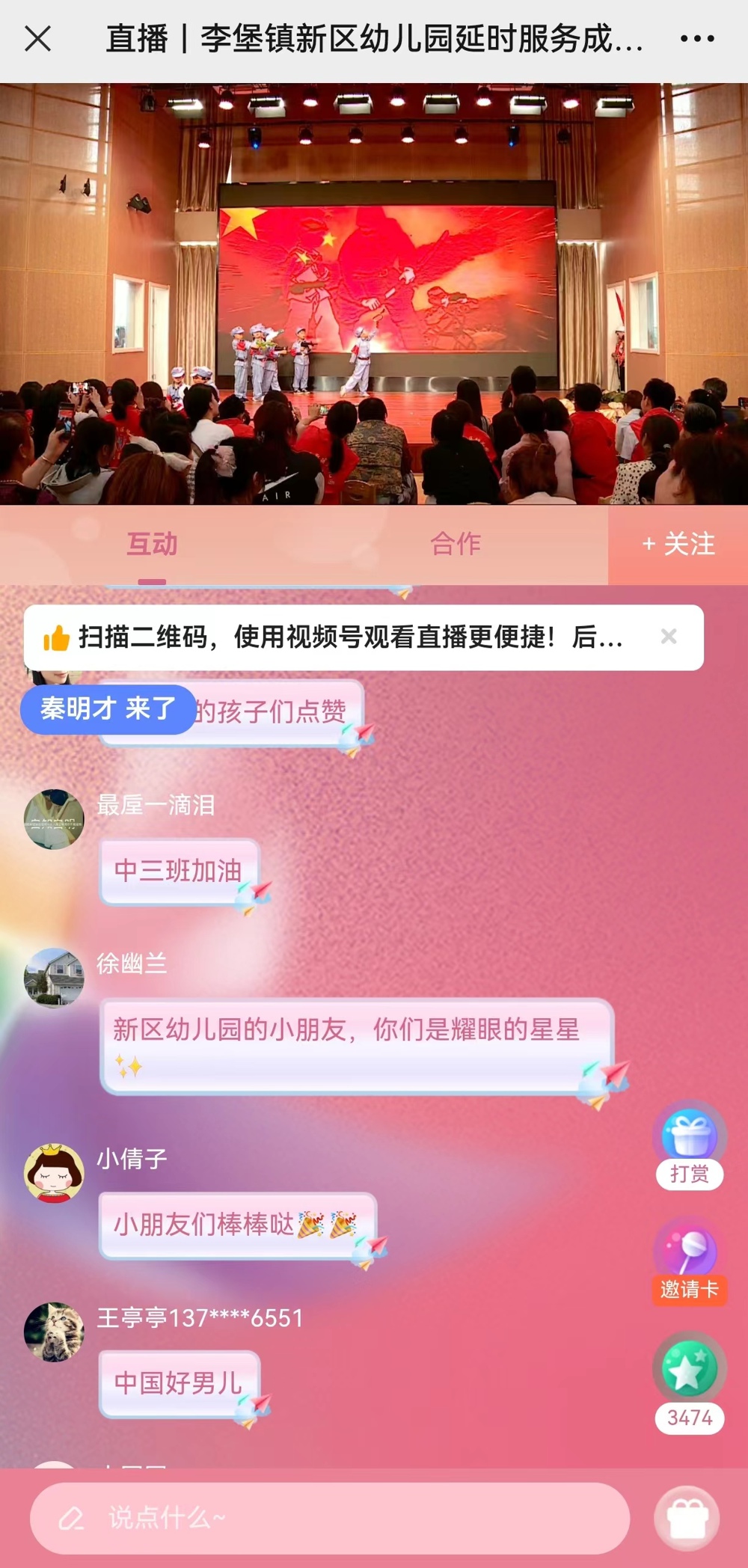Open the three-dot overflow menu
The image size is (748, 1568).
coord(696,38)
